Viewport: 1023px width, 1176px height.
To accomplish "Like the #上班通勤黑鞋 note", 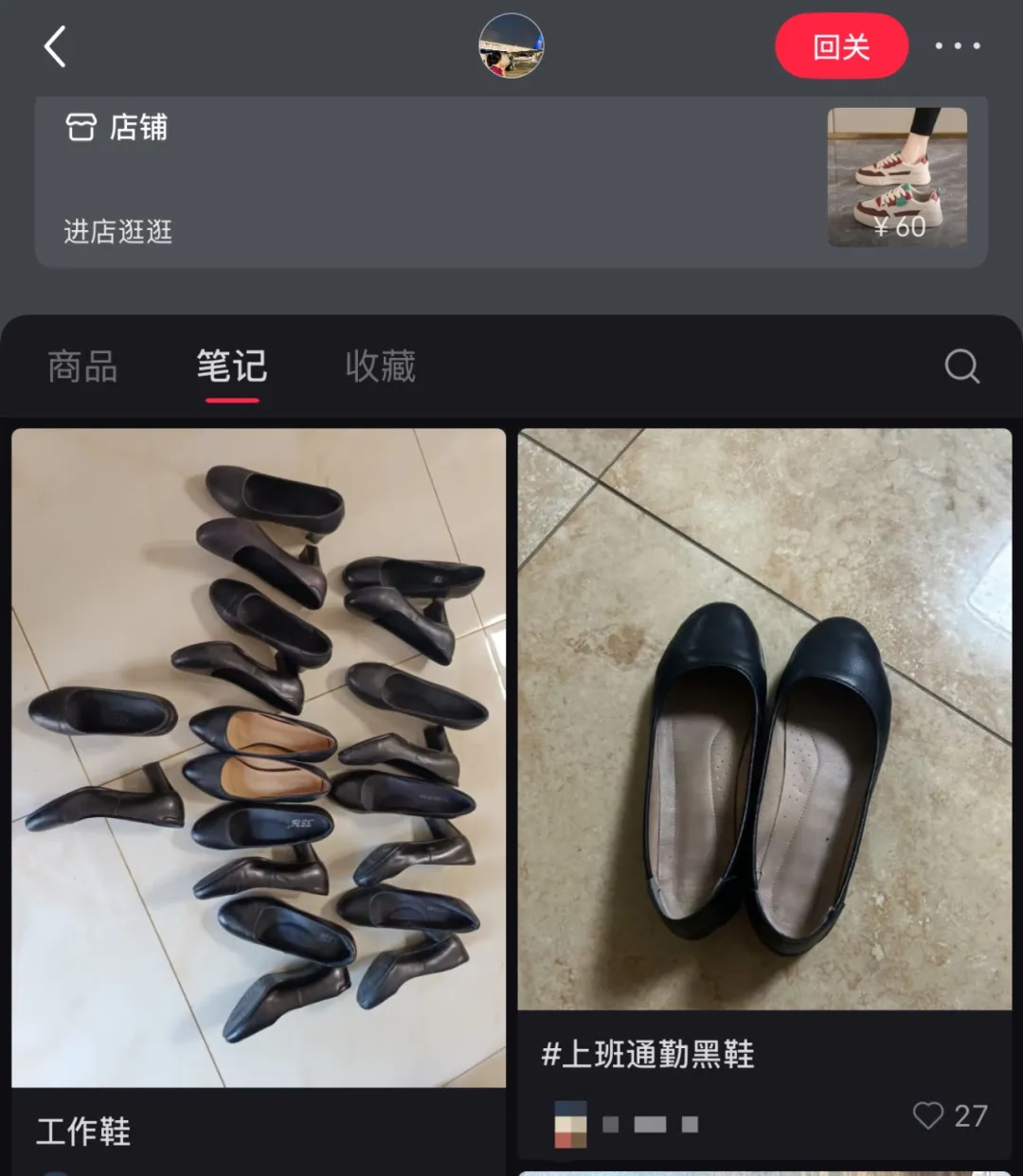I will click(x=928, y=1115).
